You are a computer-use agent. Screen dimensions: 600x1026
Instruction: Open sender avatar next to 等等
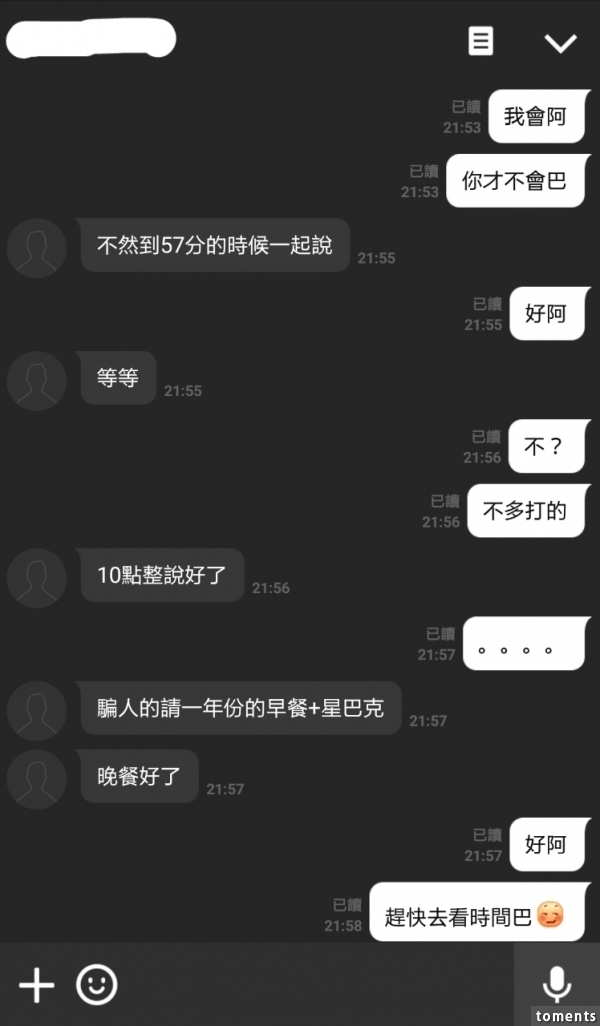click(37, 380)
